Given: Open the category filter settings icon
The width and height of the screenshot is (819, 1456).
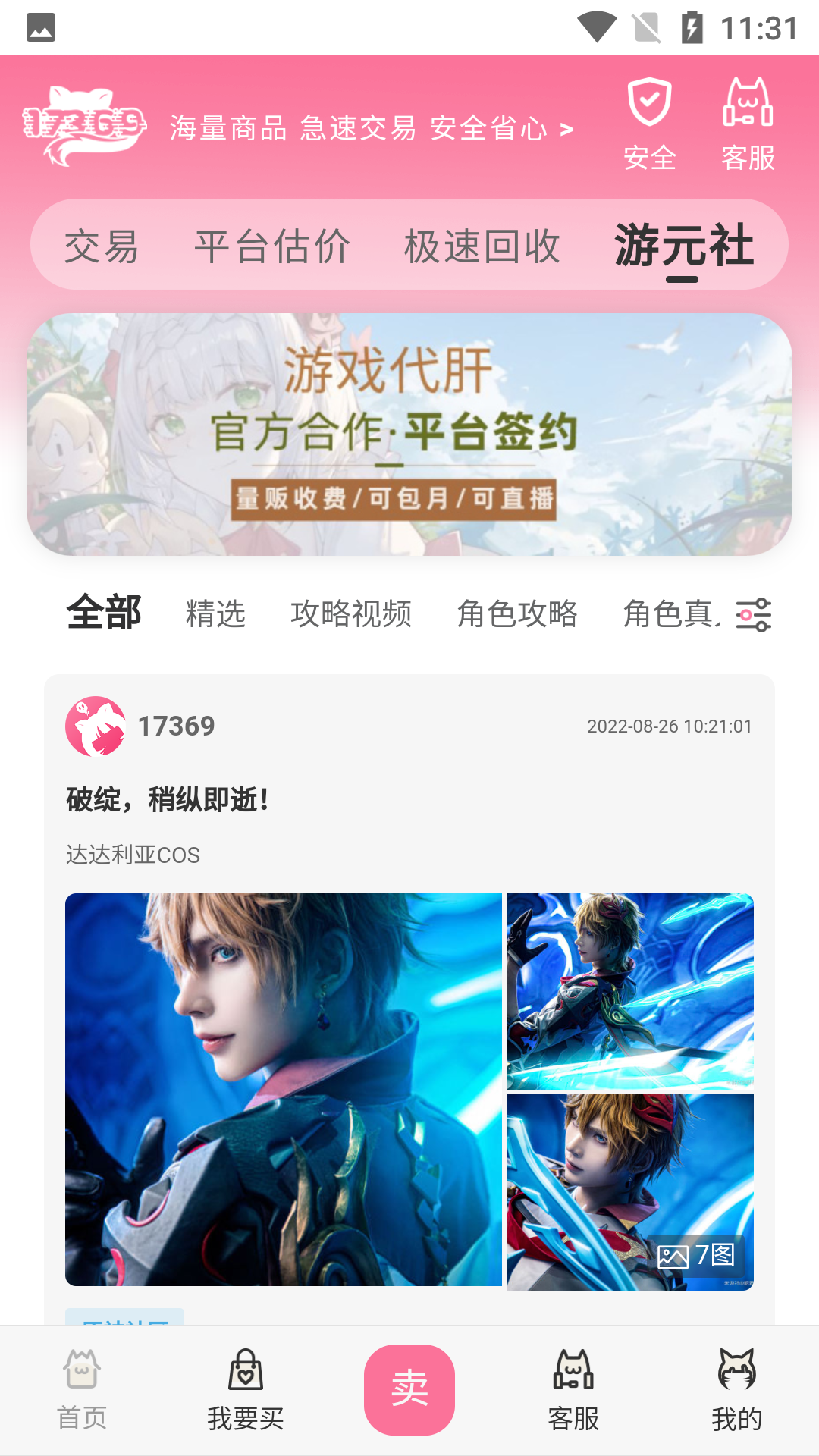Looking at the screenshot, I should click(754, 614).
